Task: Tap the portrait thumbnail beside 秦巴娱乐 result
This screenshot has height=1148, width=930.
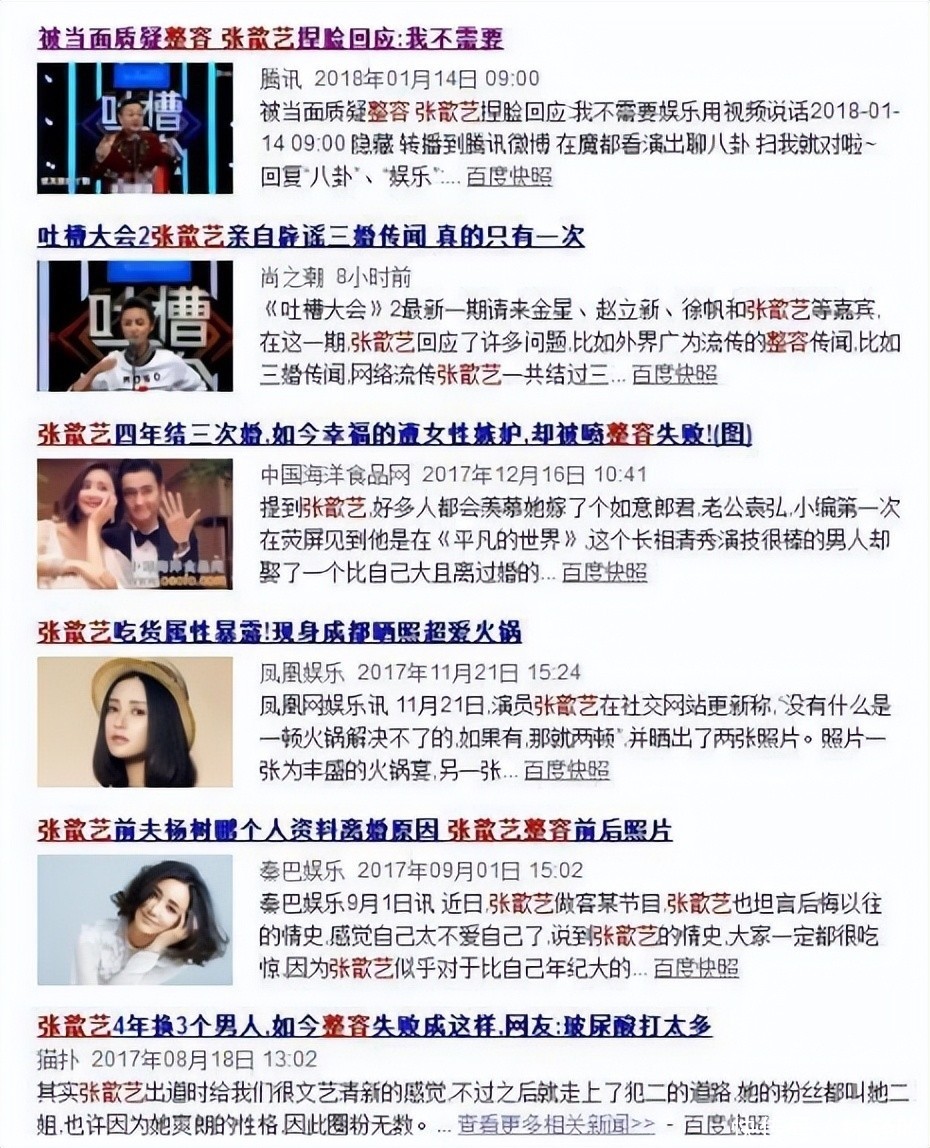Action: point(135,920)
